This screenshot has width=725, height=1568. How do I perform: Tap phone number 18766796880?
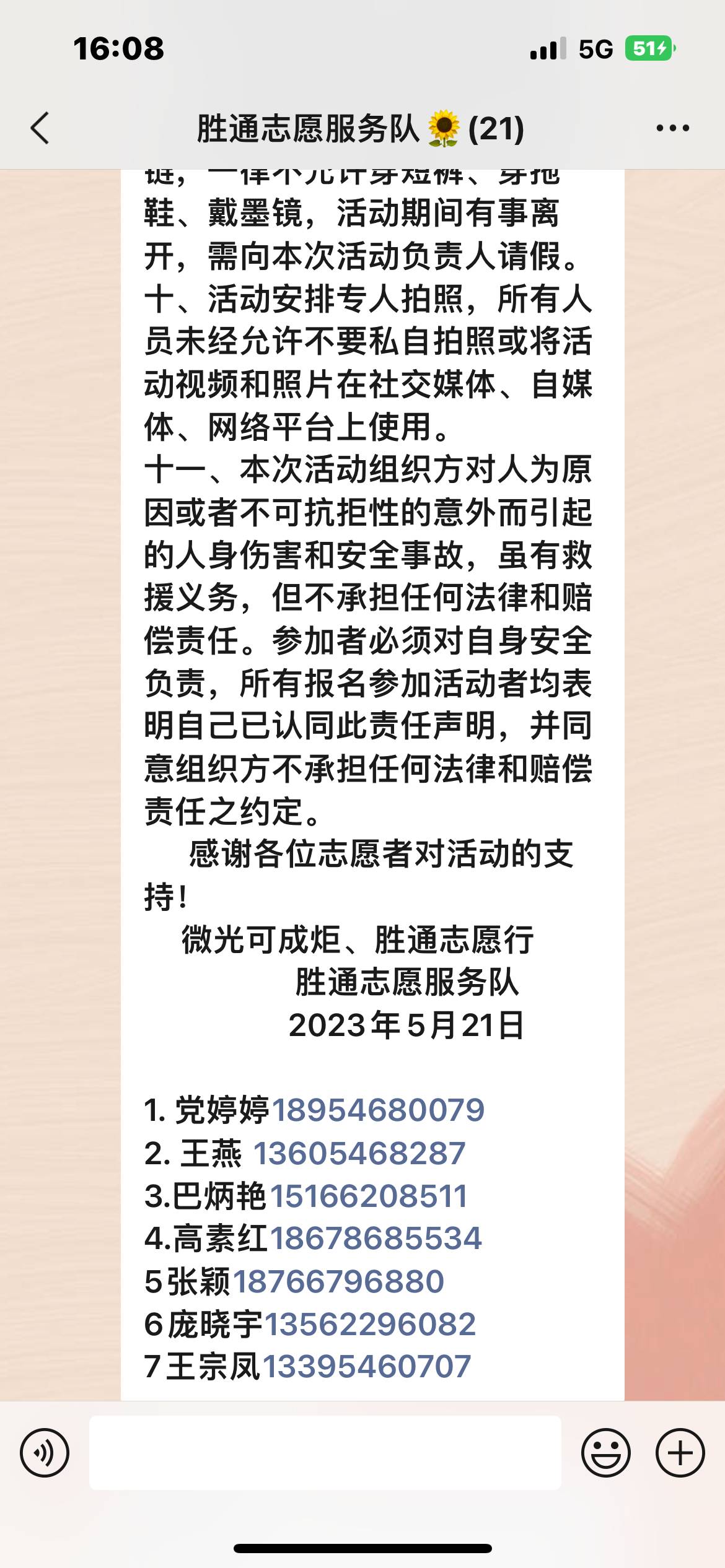pyautogui.click(x=338, y=1281)
